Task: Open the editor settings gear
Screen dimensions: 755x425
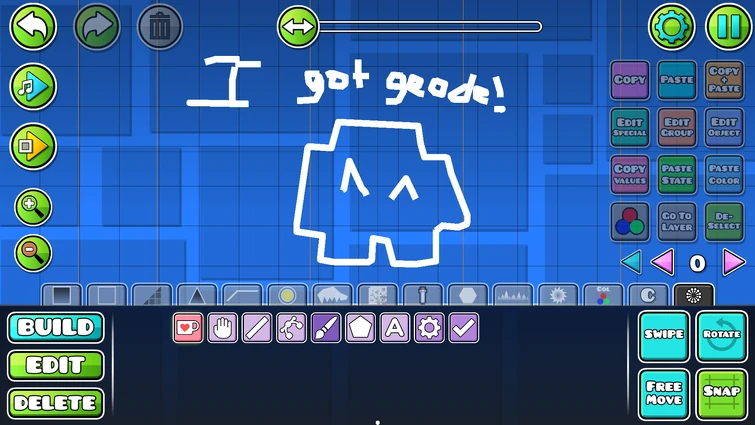Action: coord(672,27)
